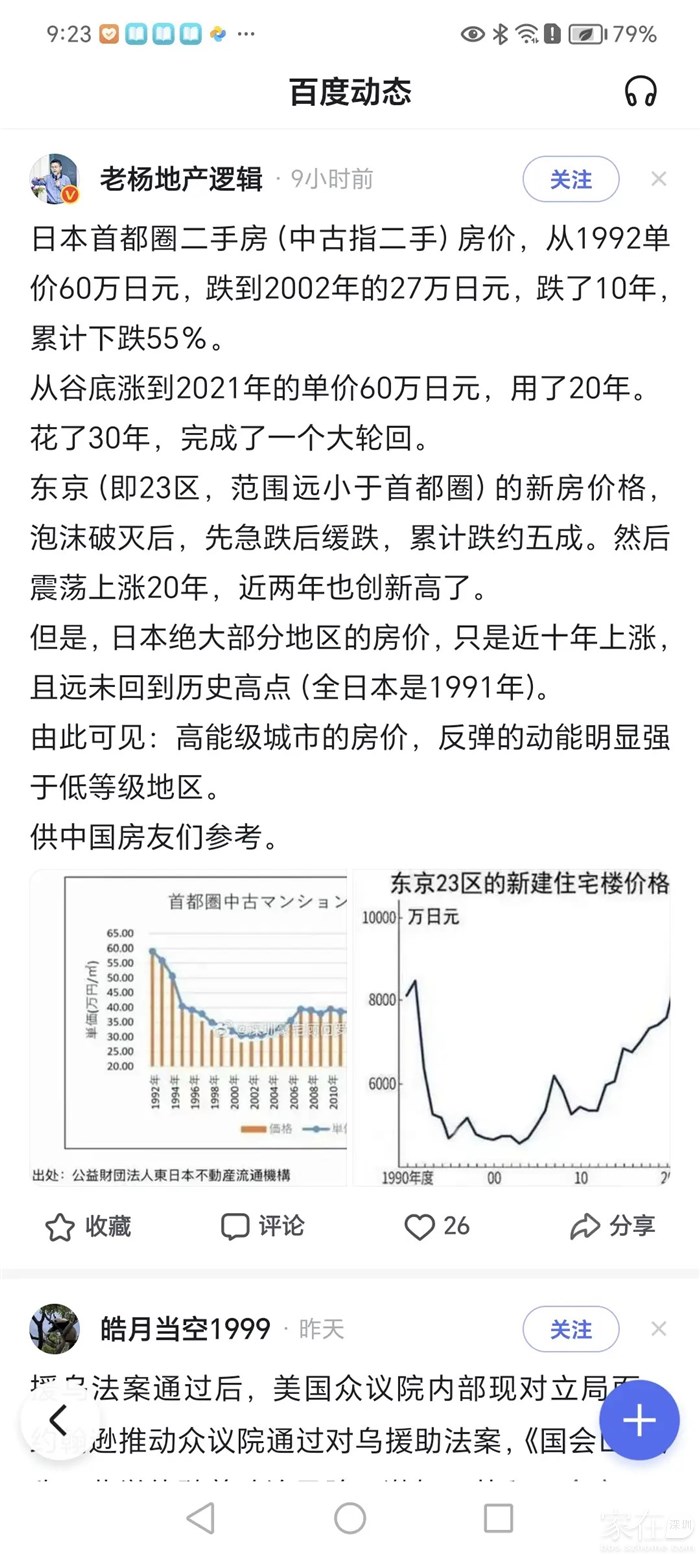
Task: Open the 首都圈中古 price chart image
Action: (189, 1028)
